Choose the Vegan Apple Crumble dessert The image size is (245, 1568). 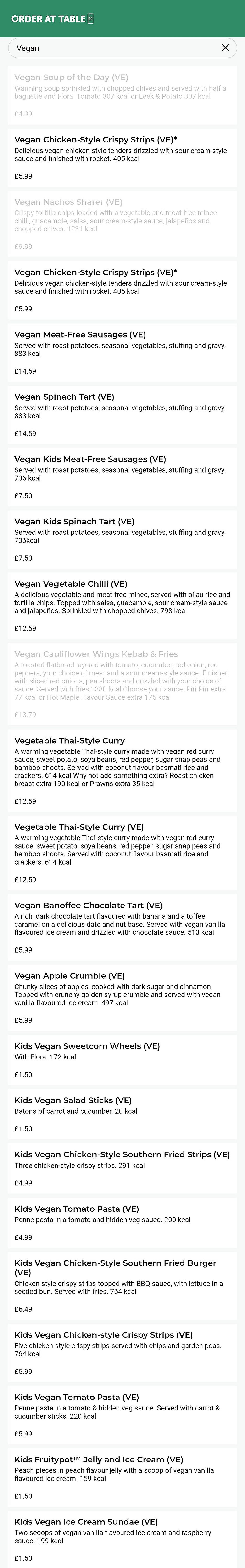(x=122, y=997)
